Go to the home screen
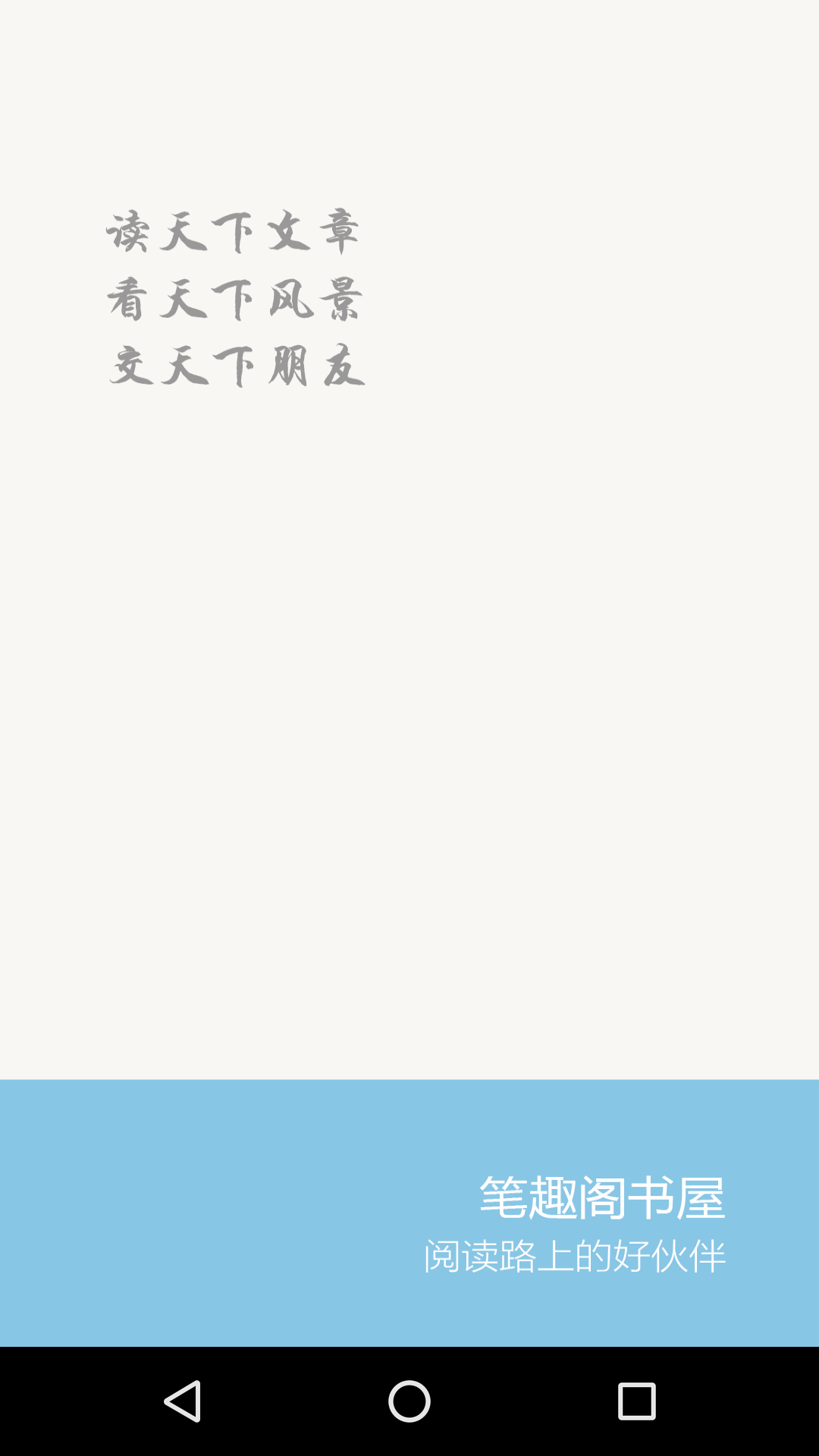Image resolution: width=819 pixels, height=1456 pixels. pyautogui.click(x=409, y=1401)
